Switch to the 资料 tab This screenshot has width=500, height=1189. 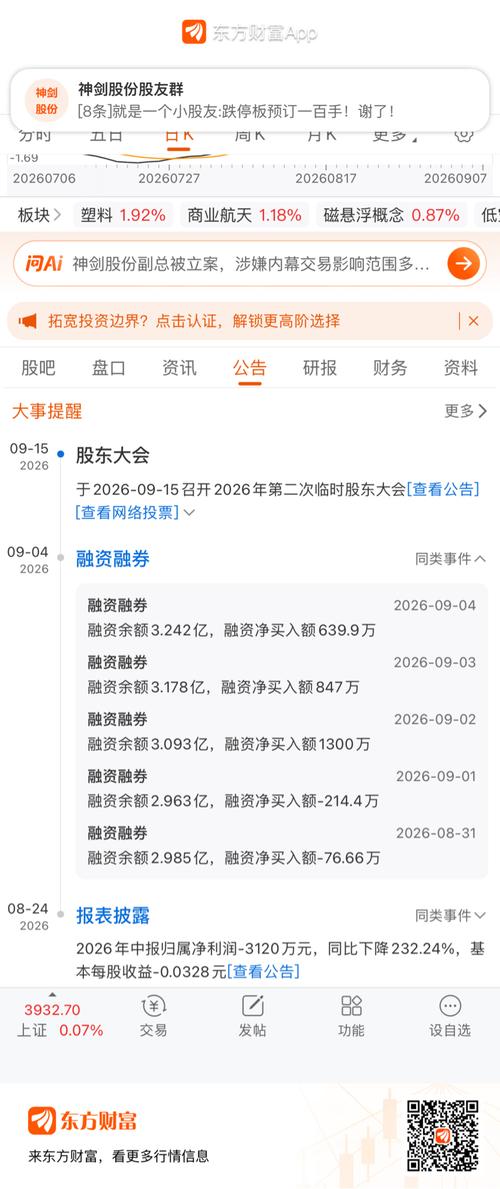click(x=461, y=369)
